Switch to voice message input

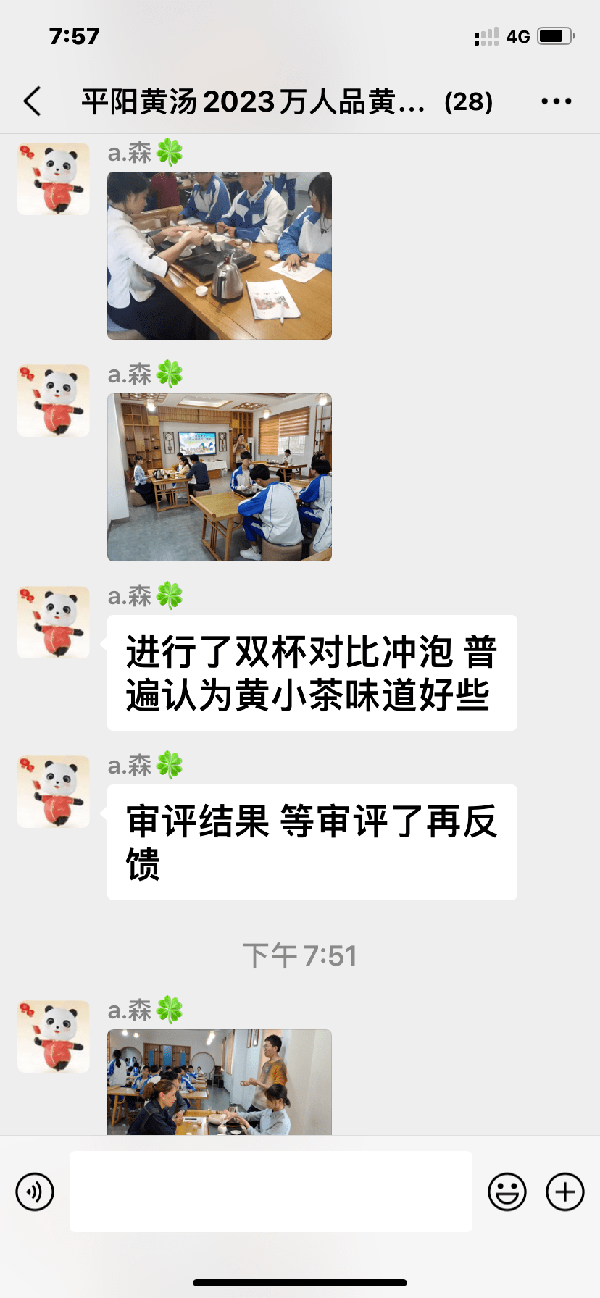pos(35,1191)
